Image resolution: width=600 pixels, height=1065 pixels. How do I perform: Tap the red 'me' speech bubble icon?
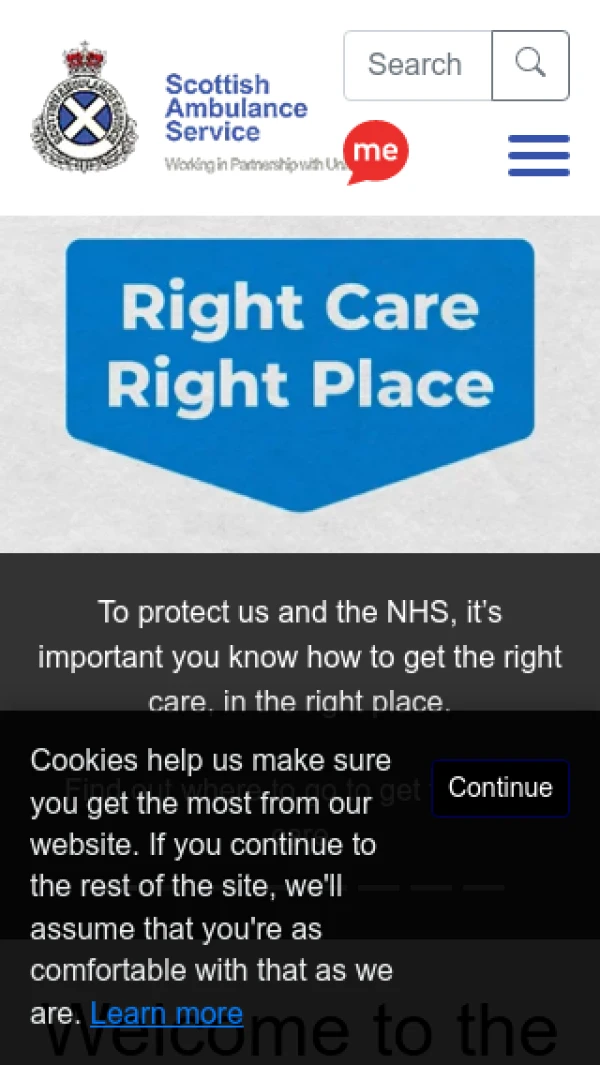tap(376, 152)
